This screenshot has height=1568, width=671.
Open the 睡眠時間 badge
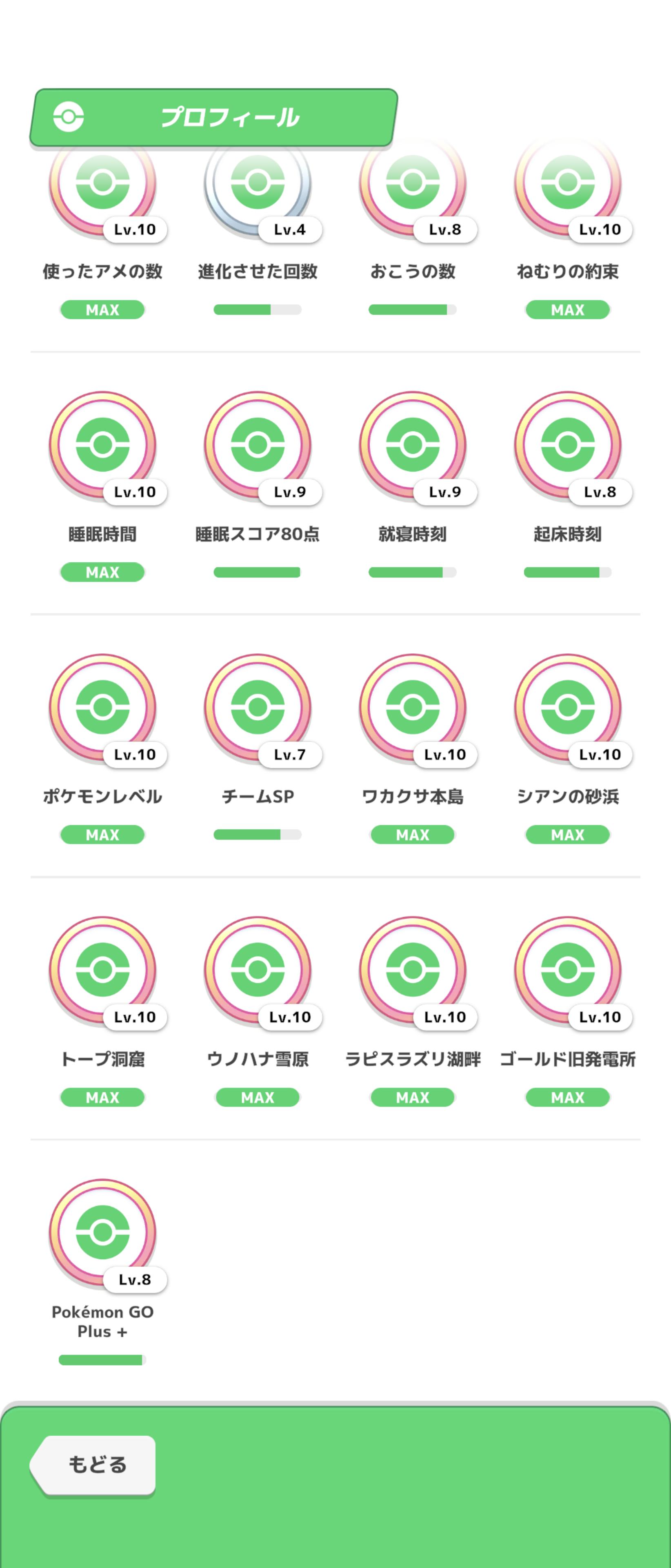click(102, 445)
